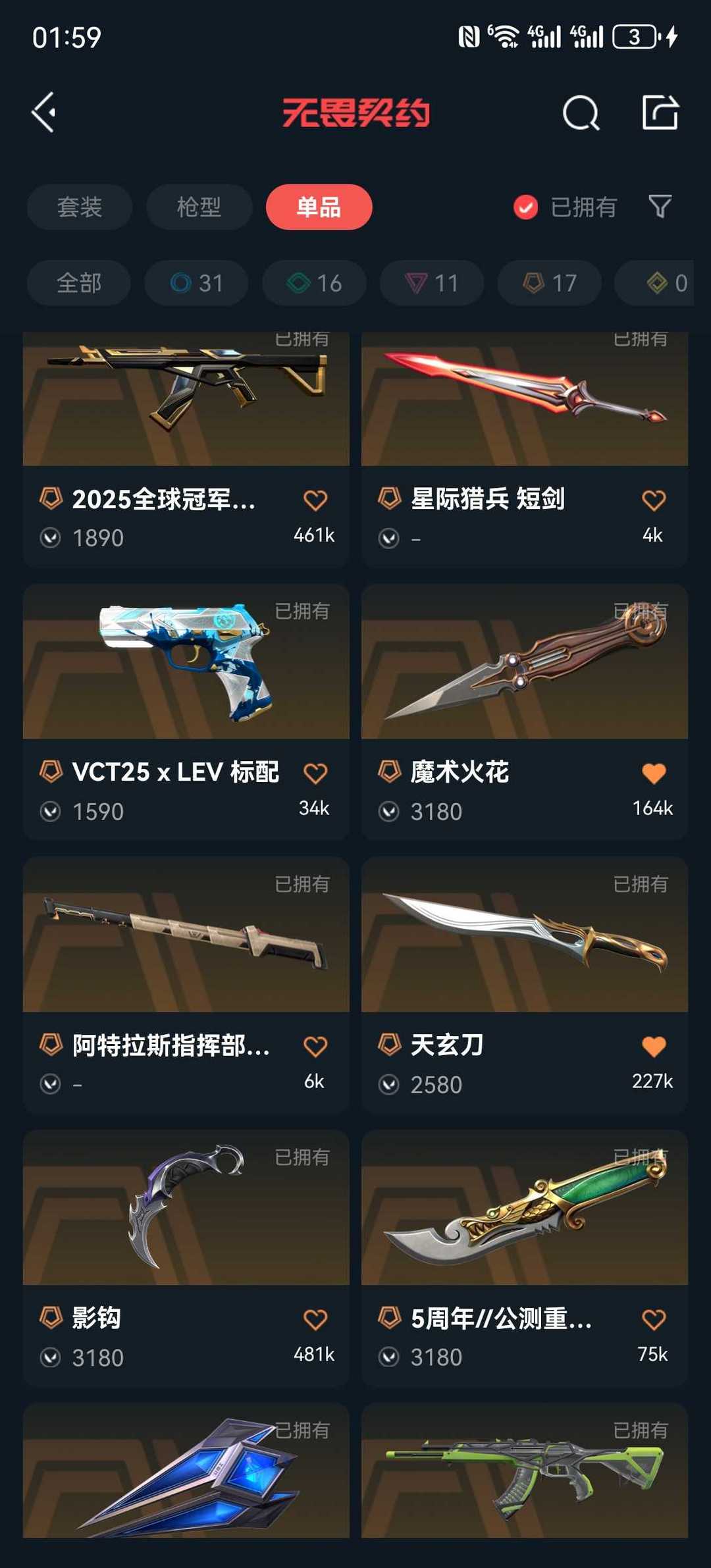711x1568 pixels.
Task: Filter by the rarity chip showing 11
Action: tap(432, 283)
